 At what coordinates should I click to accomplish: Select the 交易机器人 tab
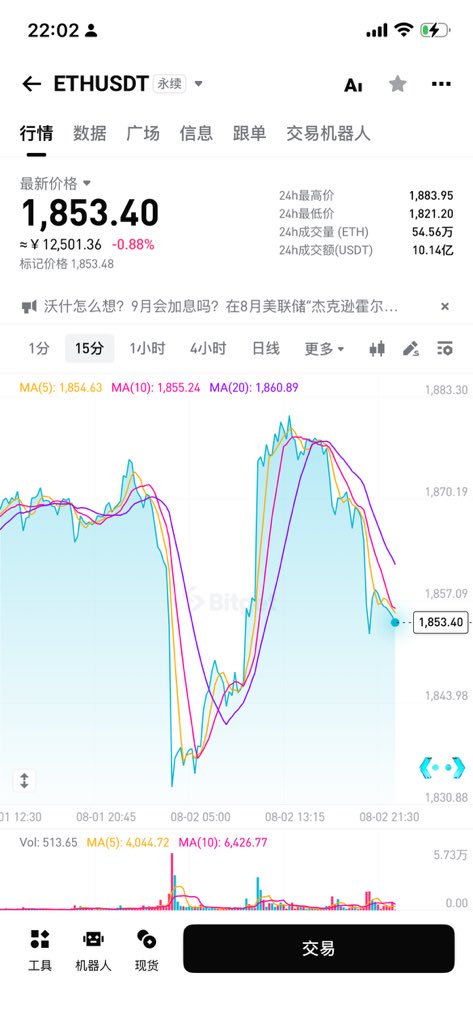point(328,133)
